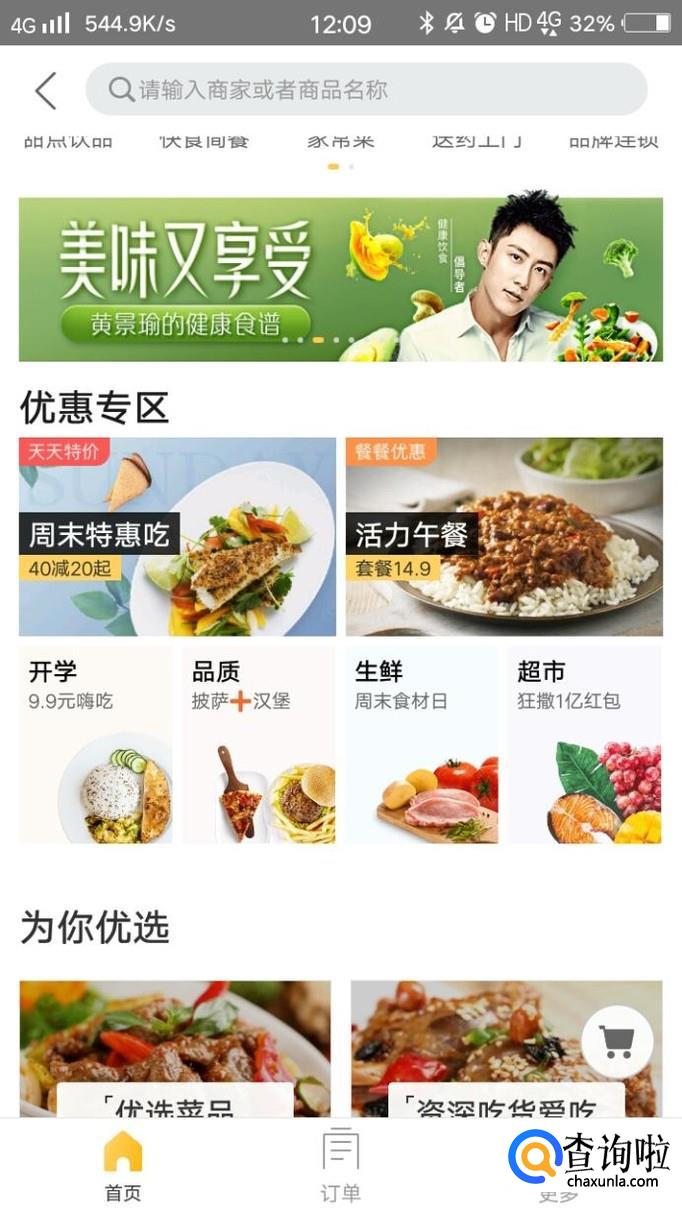The width and height of the screenshot is (682, 1212).
Task: Open the 生鲜 周末食材日 tile
Action: click(x=422, y=744)
